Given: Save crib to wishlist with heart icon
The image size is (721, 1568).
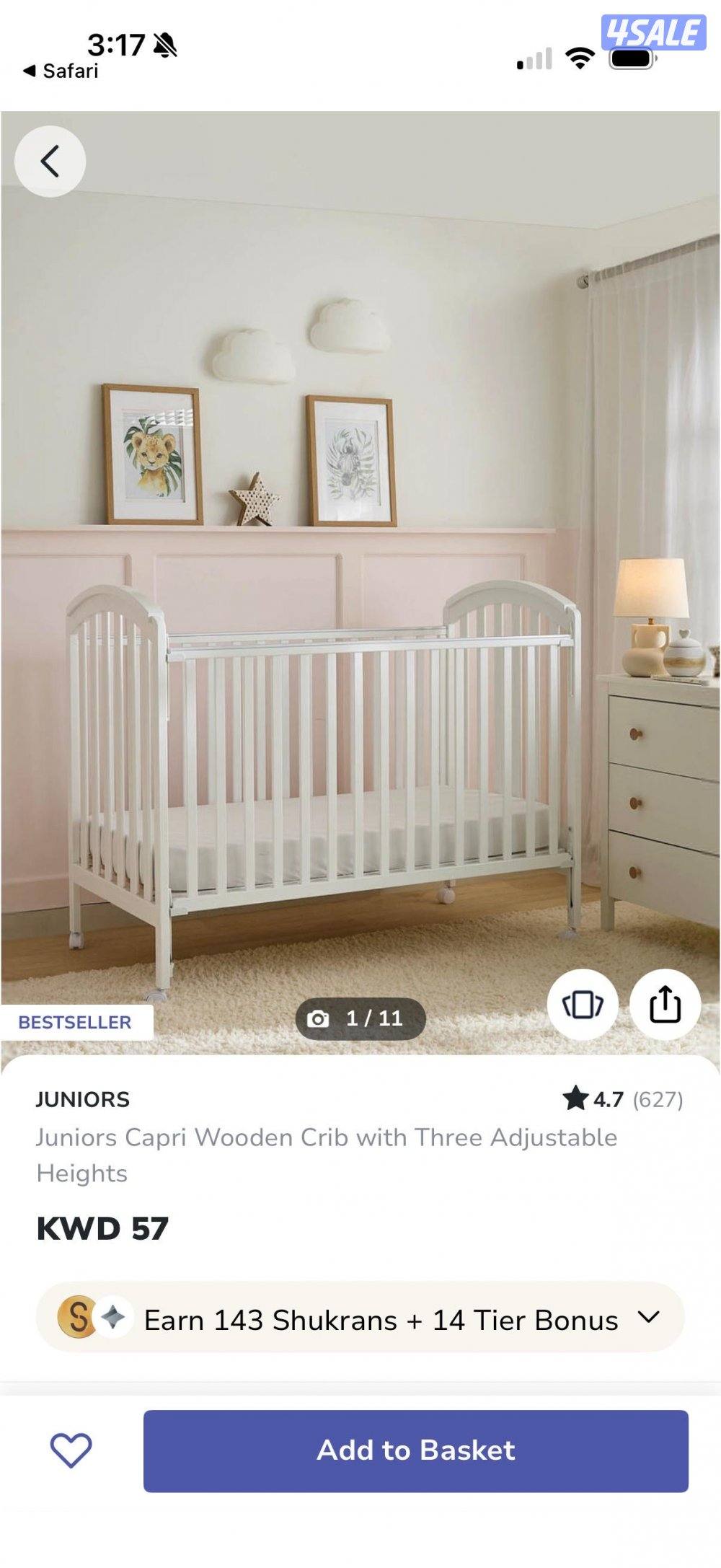Looking at the screenshot, I should click(71, 1450).
